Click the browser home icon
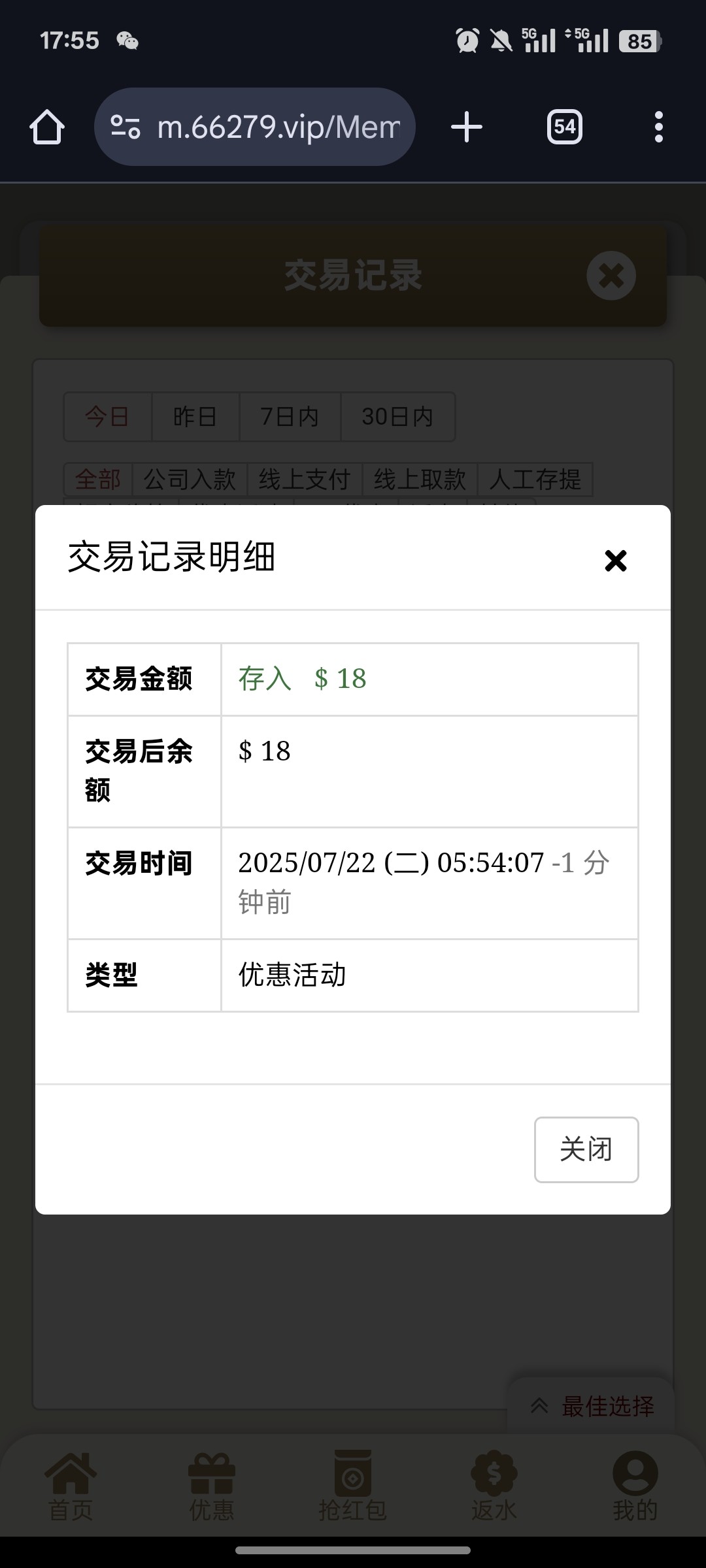The image size is (706, 1568). pyautogui.click(x=46, y=126)
